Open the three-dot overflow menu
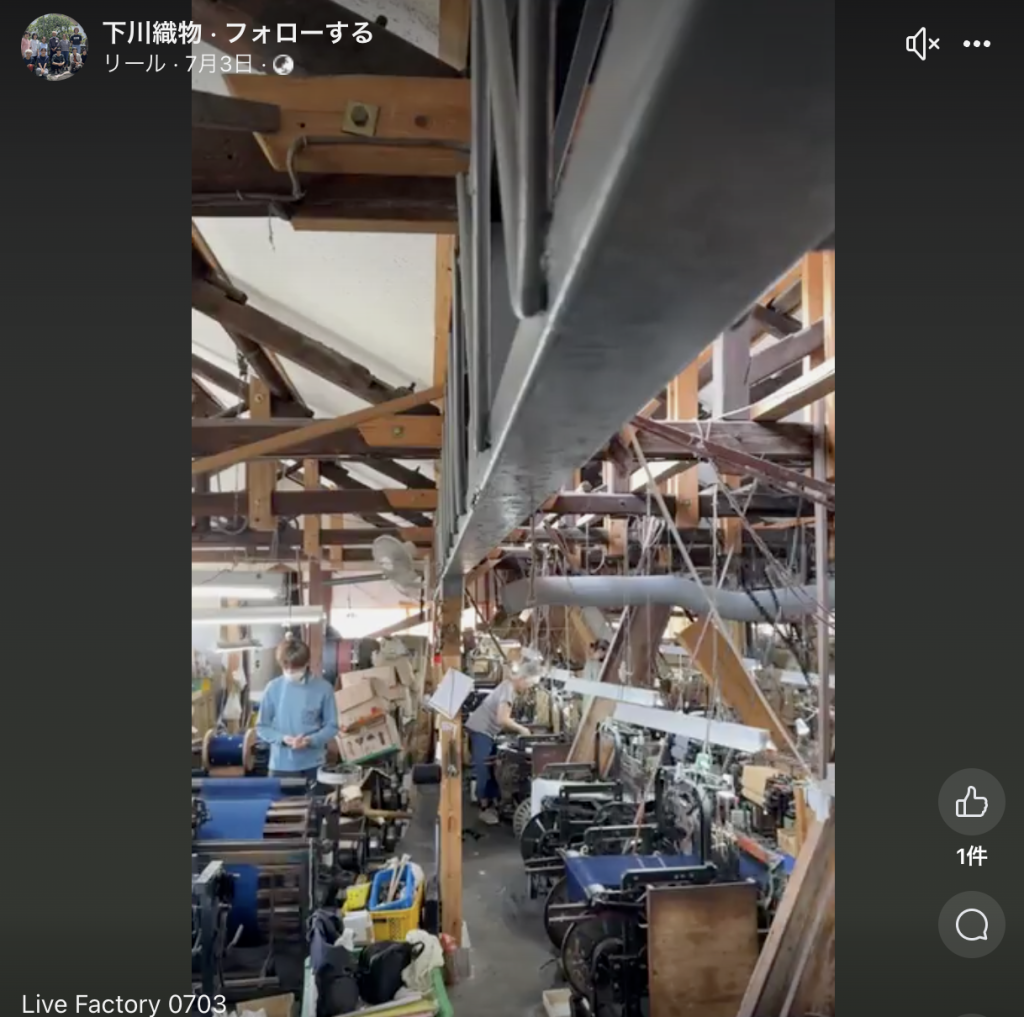 976,44
